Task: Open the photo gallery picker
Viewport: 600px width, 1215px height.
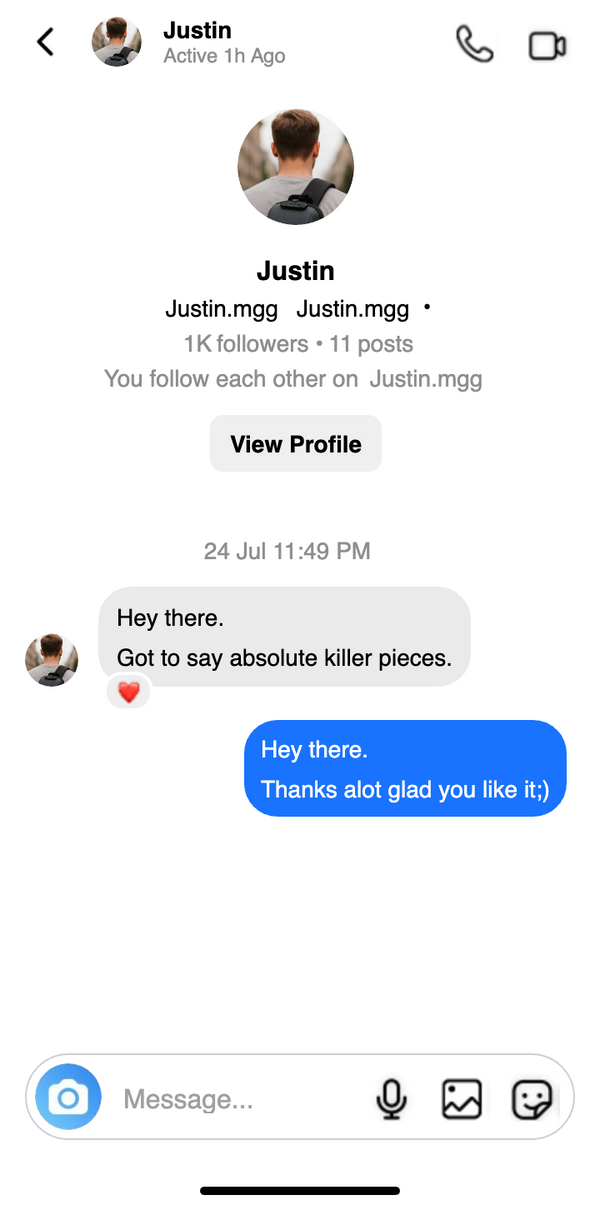Action: [x=461, y=1099]
